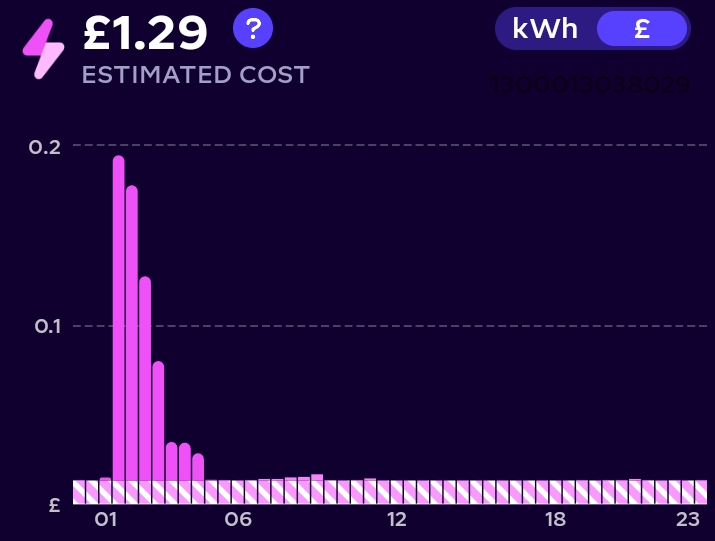The width and height of the screenshot is (715, 541).
Task: Select the £ cost view
Action: (x=642, y=29)
